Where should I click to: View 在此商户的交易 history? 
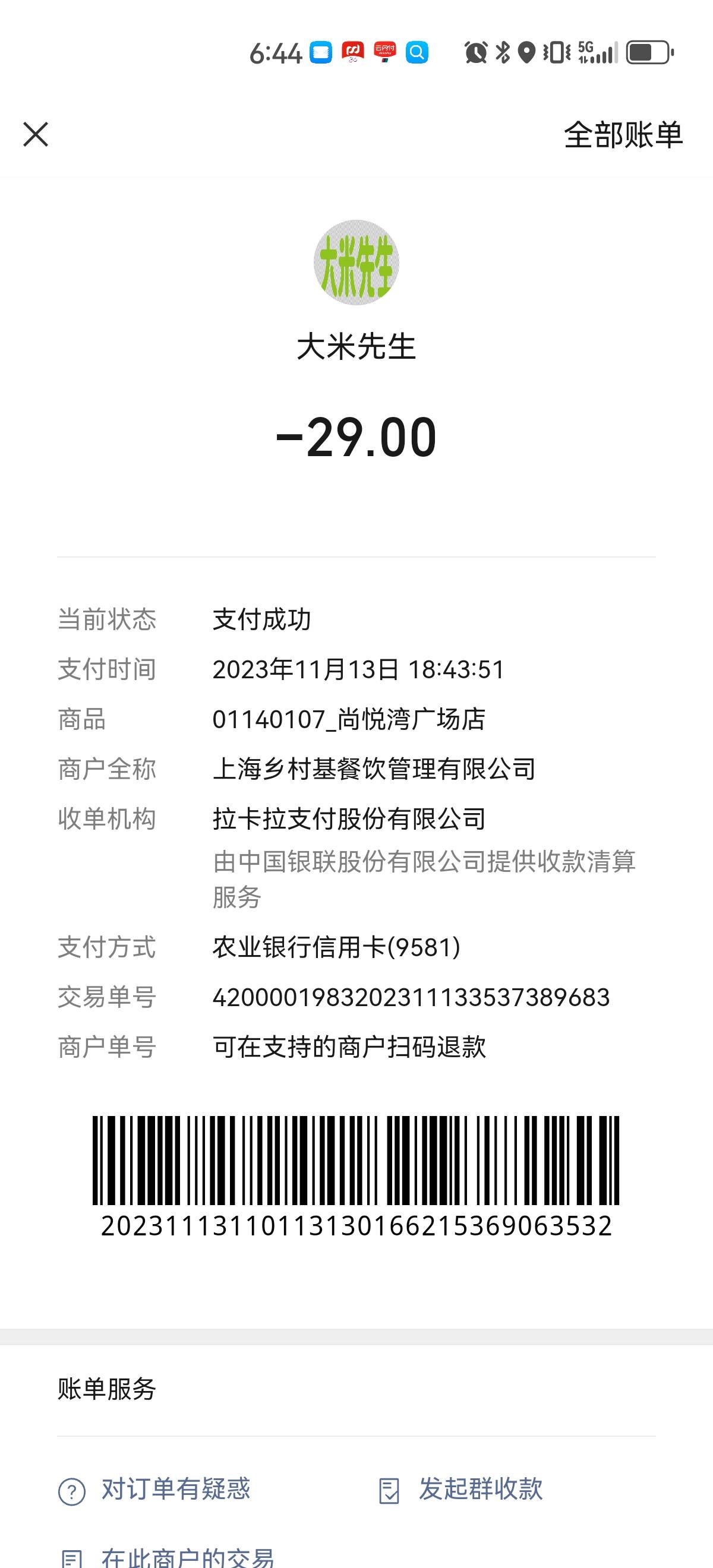pyautogui.click(x=166, y=1556)
